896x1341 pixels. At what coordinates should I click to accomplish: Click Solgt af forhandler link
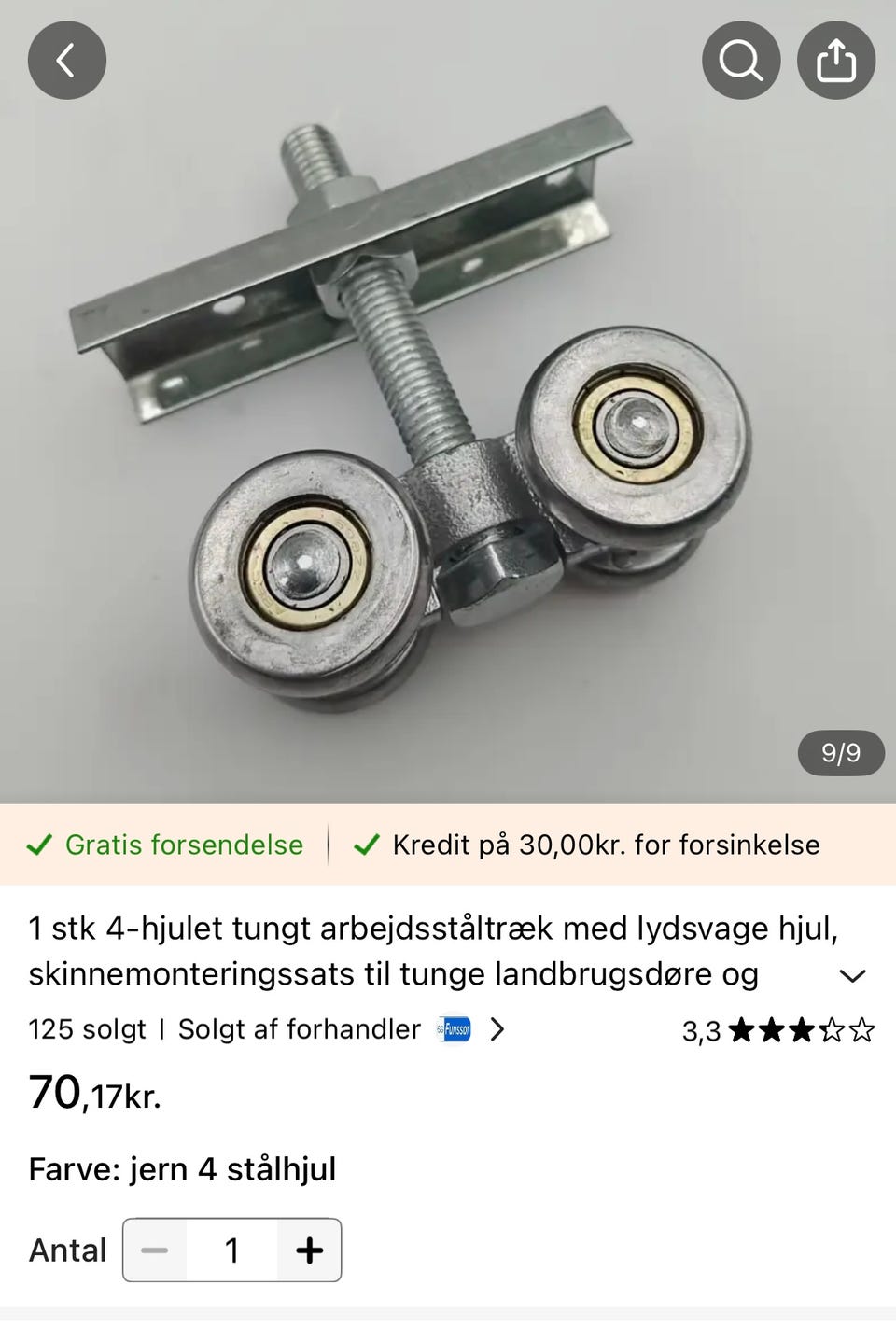(301, 1029)
